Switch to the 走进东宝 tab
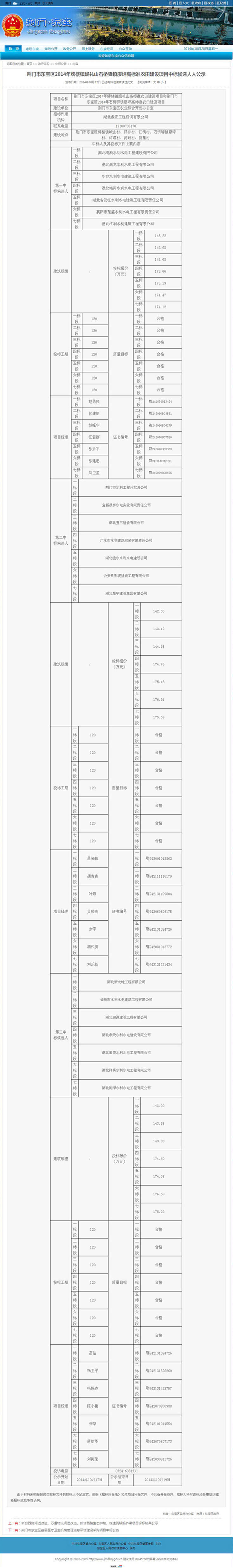Image resolution: width=233 pixels, height=1568 pixels. point(32,49)
